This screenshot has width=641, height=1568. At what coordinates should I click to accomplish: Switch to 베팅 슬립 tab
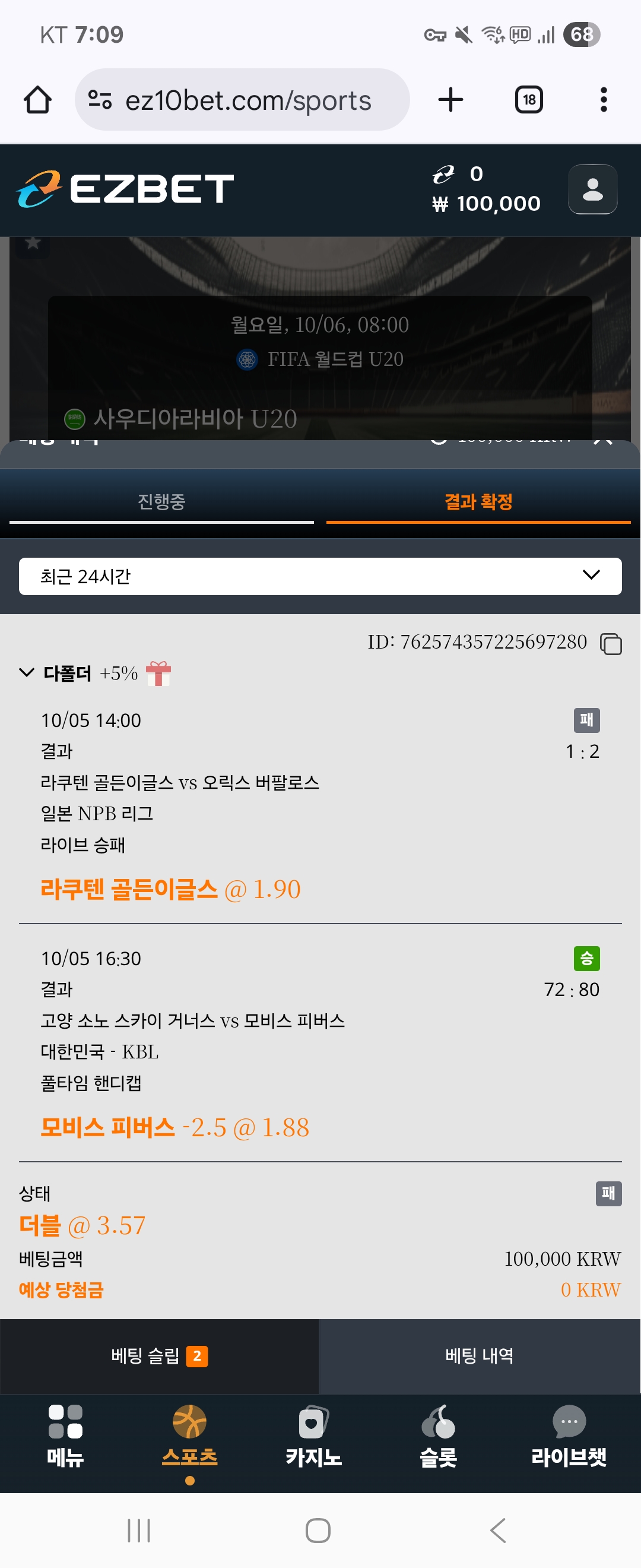[x=159, y=1355]
